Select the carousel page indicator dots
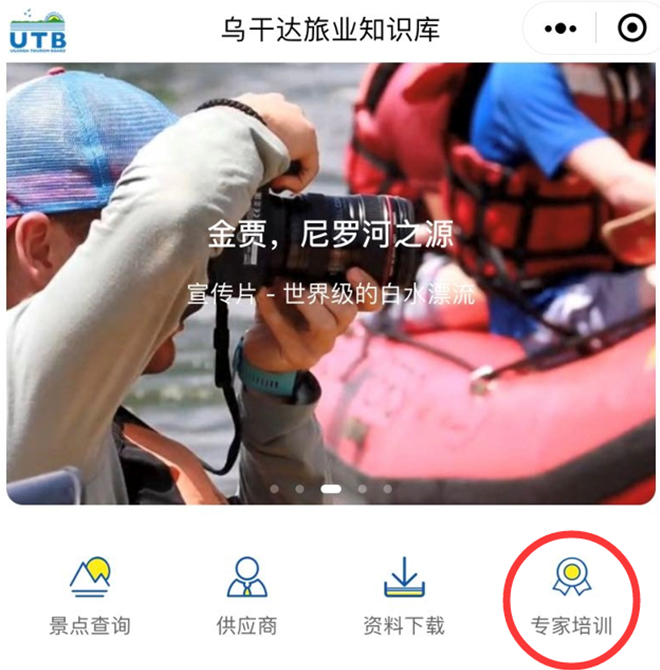Viewport: 660px width, 670px height. [x=331, y=489]
